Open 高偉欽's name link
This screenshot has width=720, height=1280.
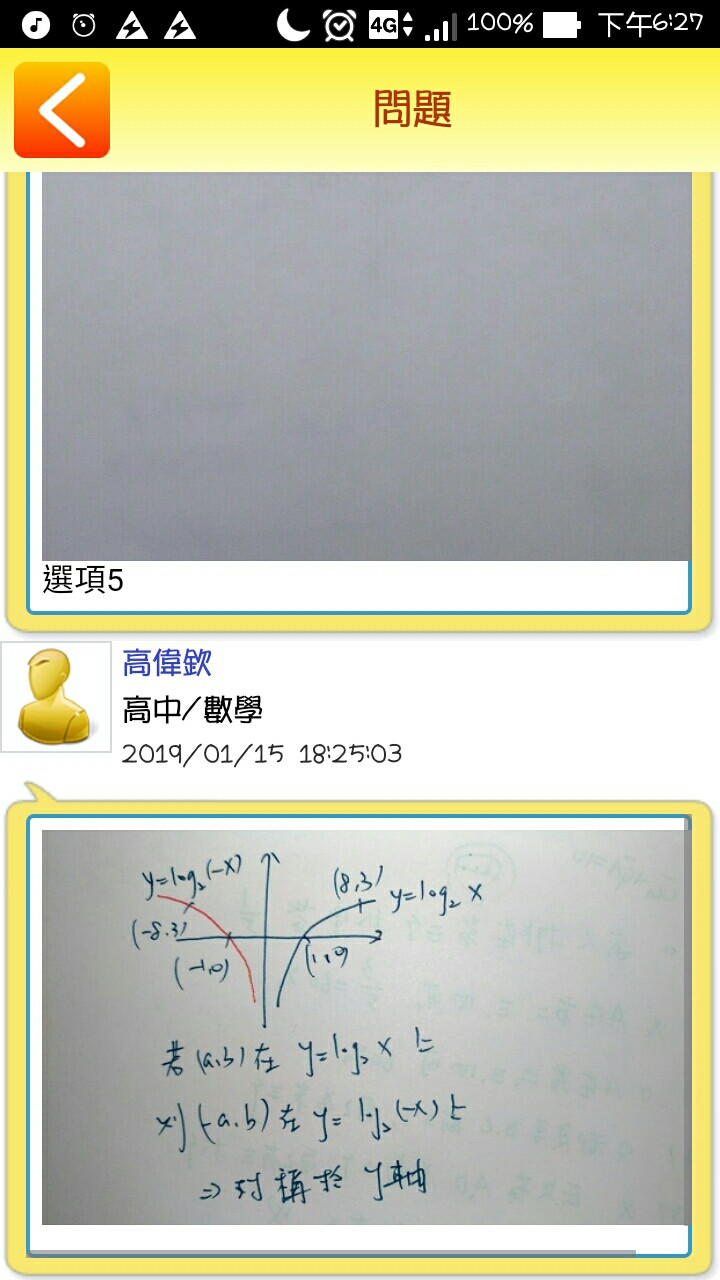[167, 662]
